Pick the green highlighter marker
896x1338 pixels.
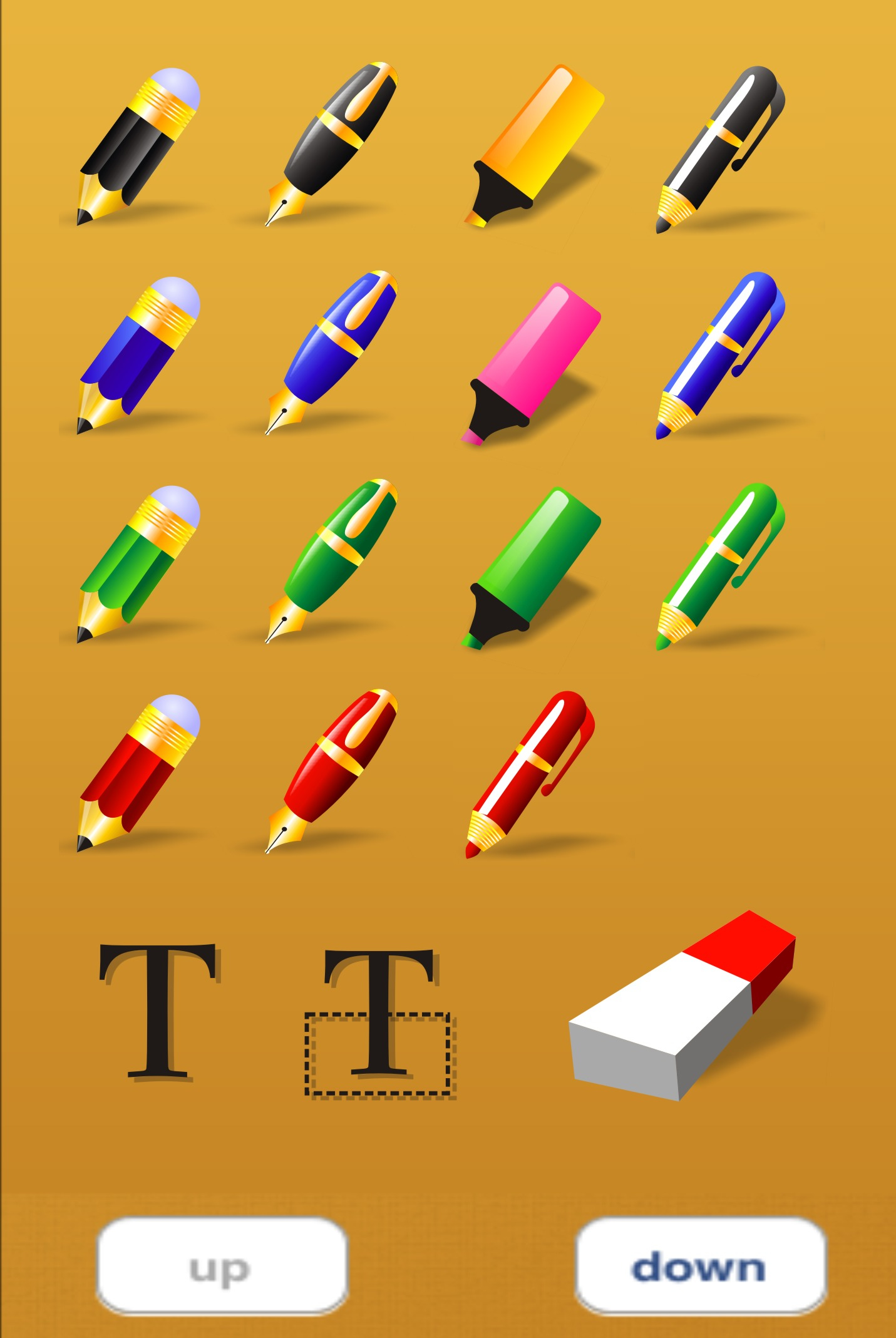click(532, 567)
